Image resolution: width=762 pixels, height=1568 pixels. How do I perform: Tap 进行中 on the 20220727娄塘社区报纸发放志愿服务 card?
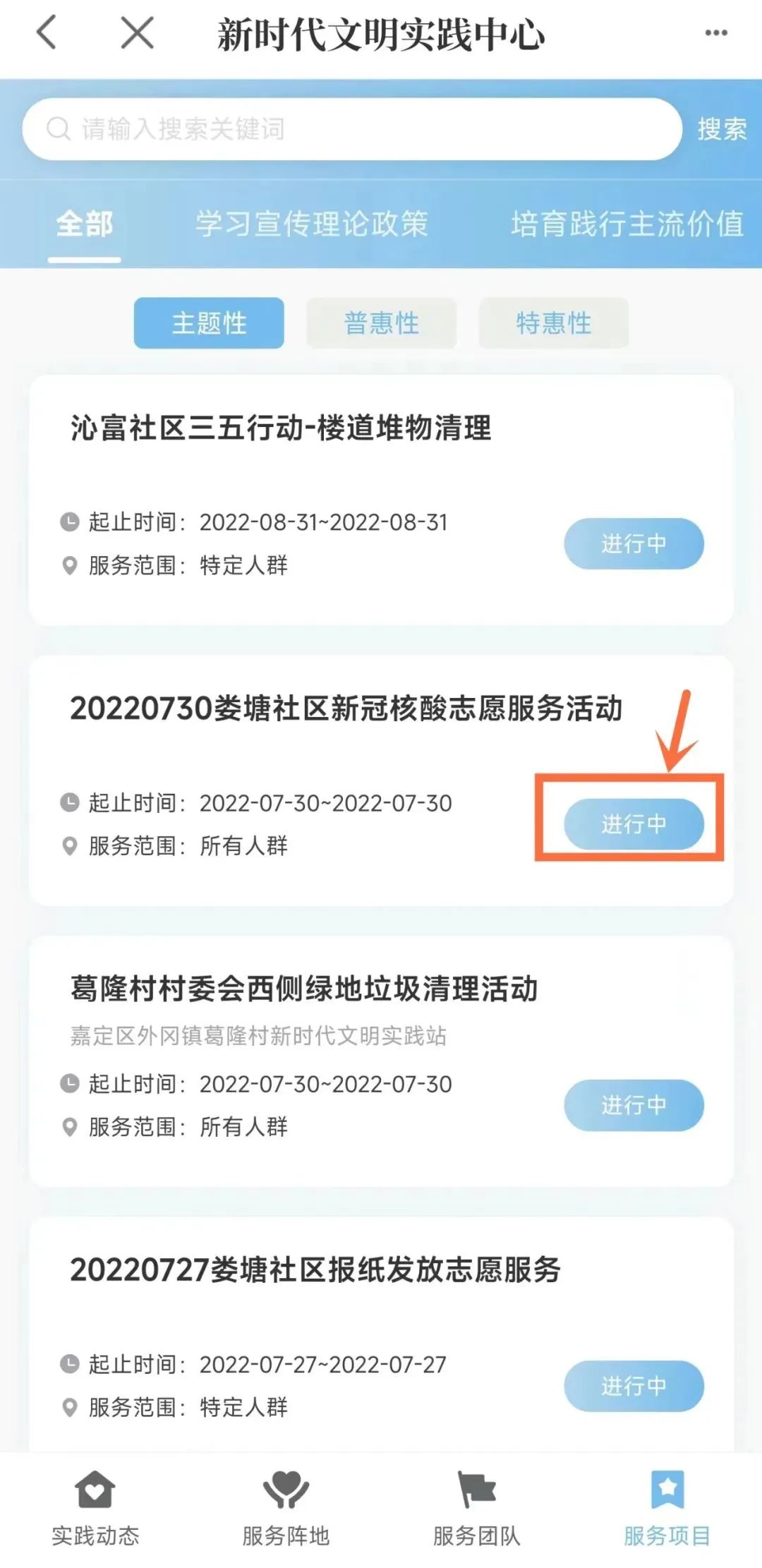pos(633,1386)
